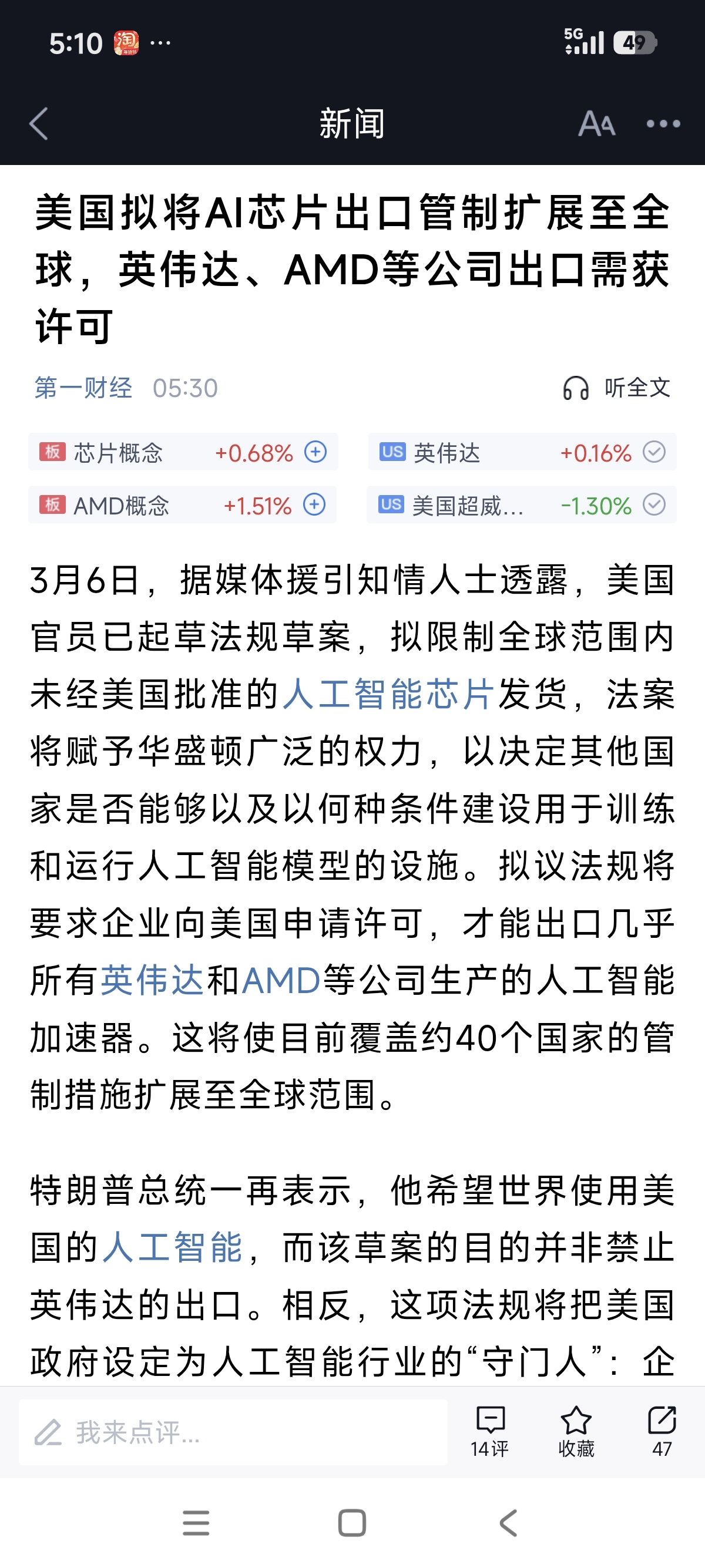Viewport: 705px width, 1568px height.
Task: Go to the system home screen
Action: click(x=352, y=1523)
